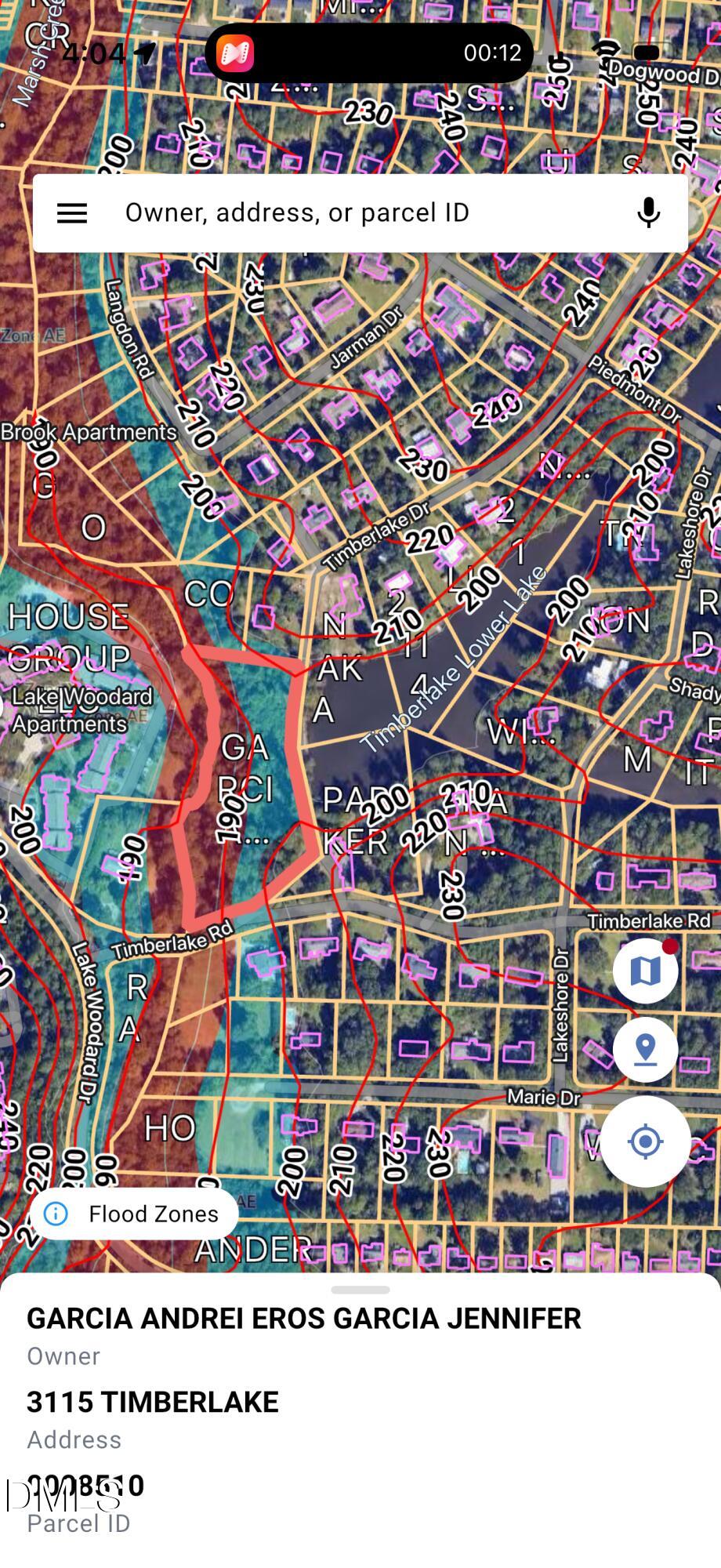This screenshot has height=1568, width=721.
Task: Open the hamburger menu
Action: point(72,213)
